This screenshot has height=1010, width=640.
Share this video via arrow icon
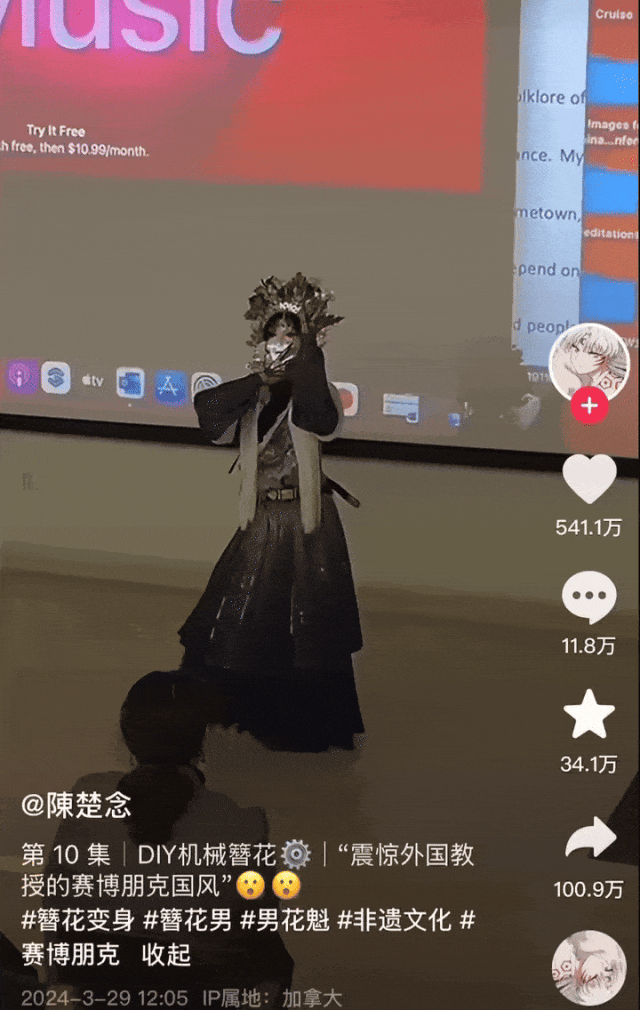point(589,838)
